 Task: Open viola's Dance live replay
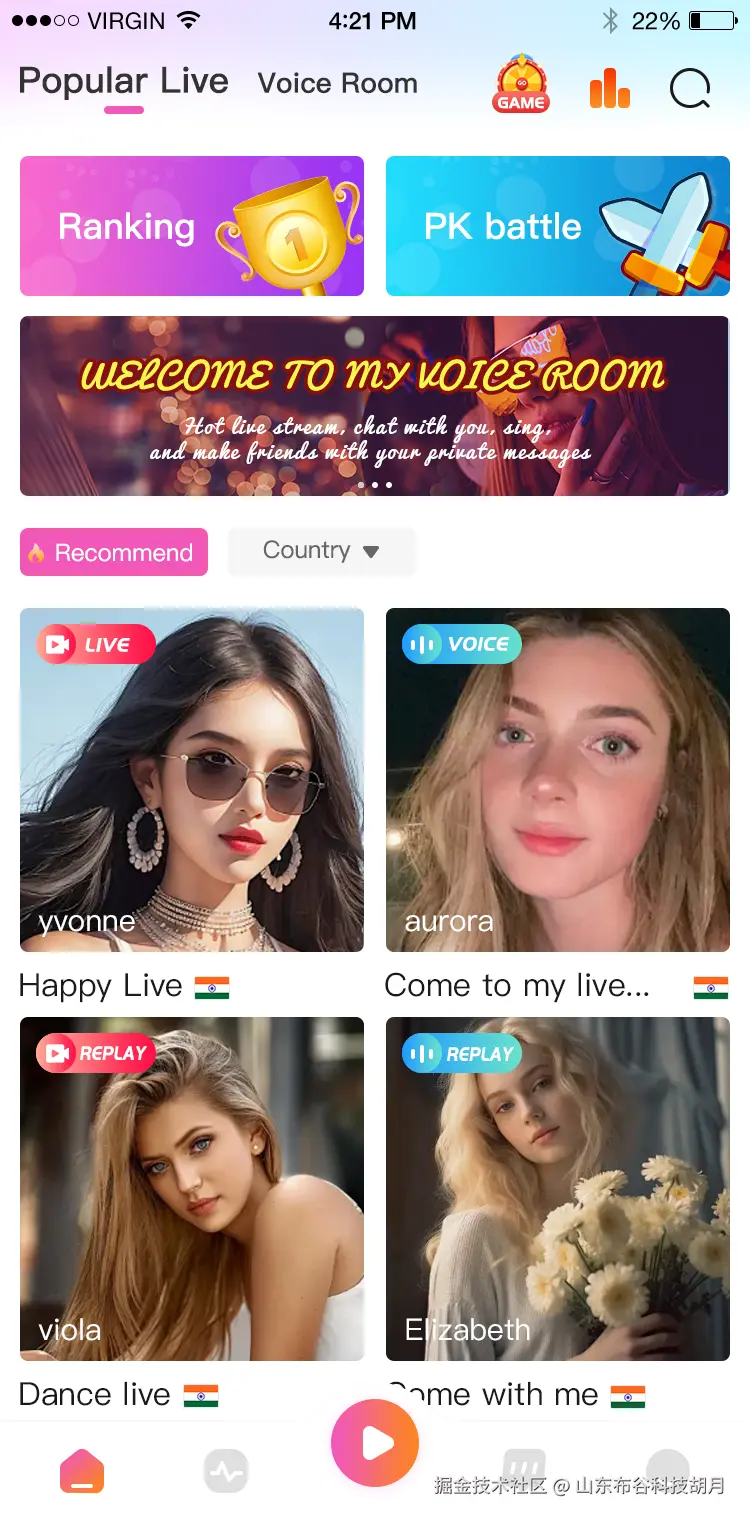[x=192, y=1188]
